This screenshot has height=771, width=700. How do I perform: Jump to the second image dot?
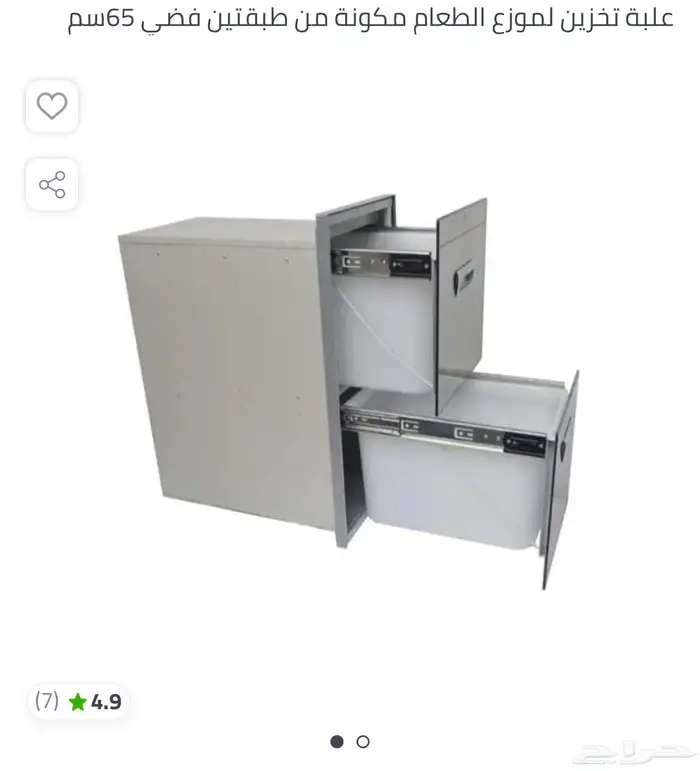click(363, 741)
